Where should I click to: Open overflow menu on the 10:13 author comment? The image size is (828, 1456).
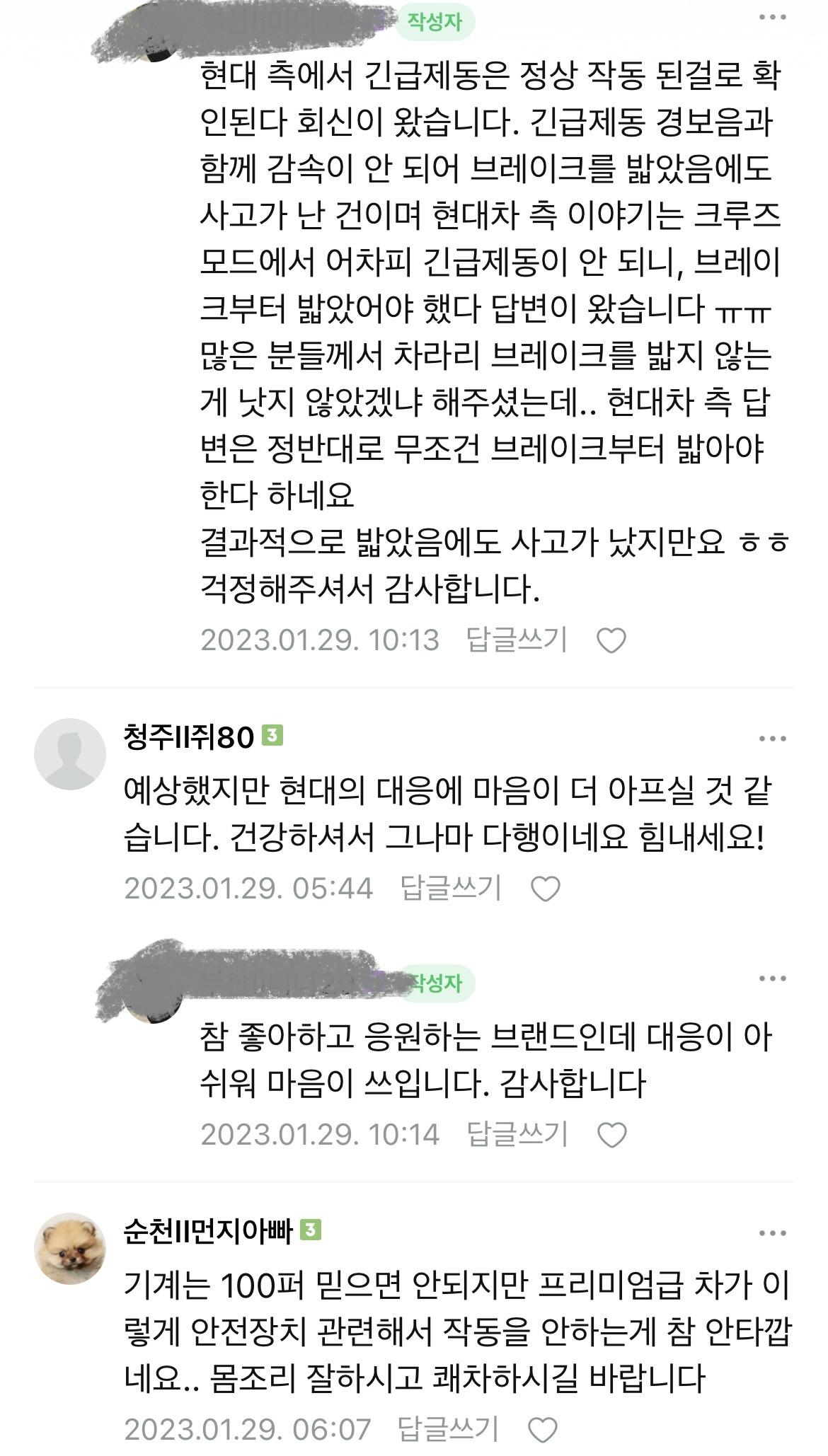coord(772,18)
